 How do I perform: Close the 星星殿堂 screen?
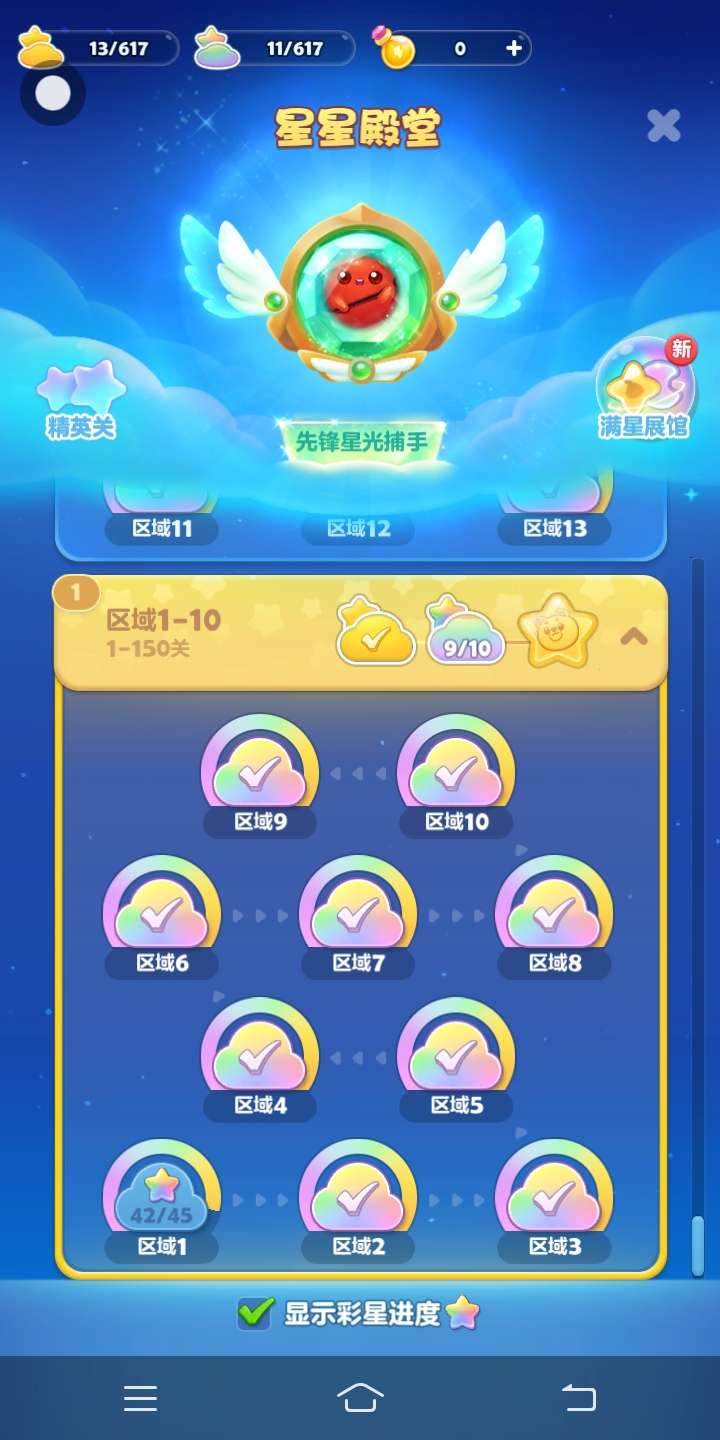click(664, 125)
